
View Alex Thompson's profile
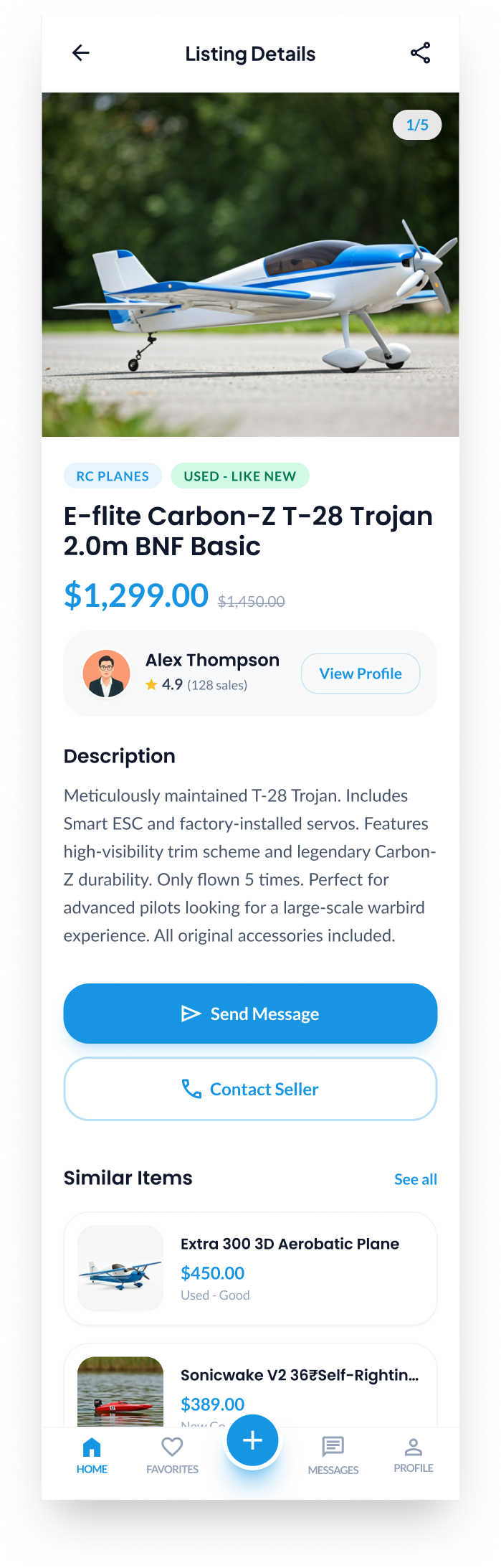(360, 674)
